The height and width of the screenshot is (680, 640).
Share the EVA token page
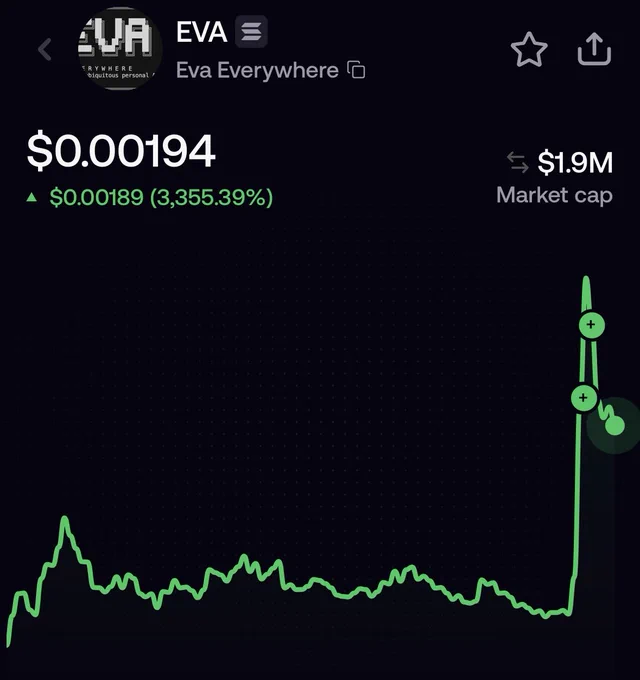[x=594, y=49]
